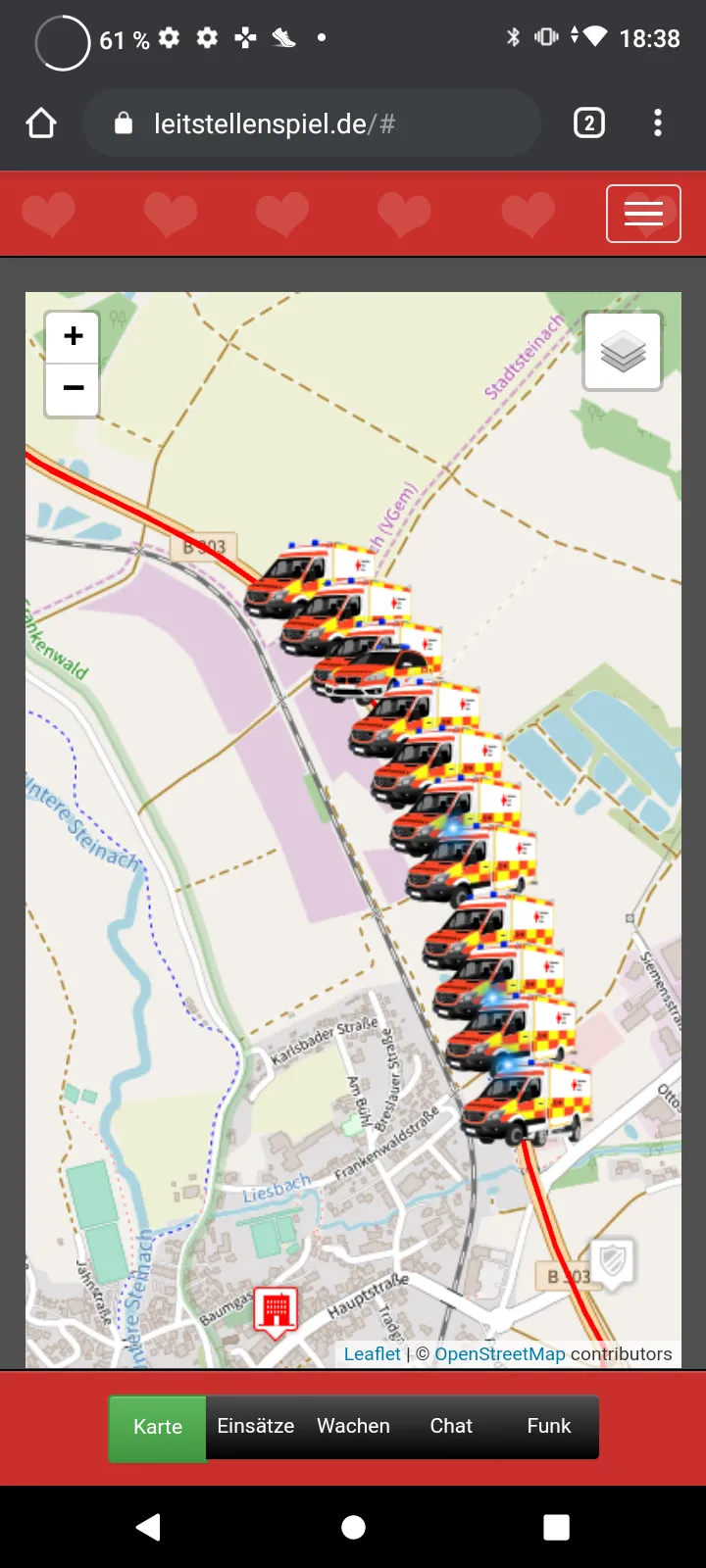Switch to the Chat tab
The height and width of the screenshot is (1568, 706).
click(451, 1427)
